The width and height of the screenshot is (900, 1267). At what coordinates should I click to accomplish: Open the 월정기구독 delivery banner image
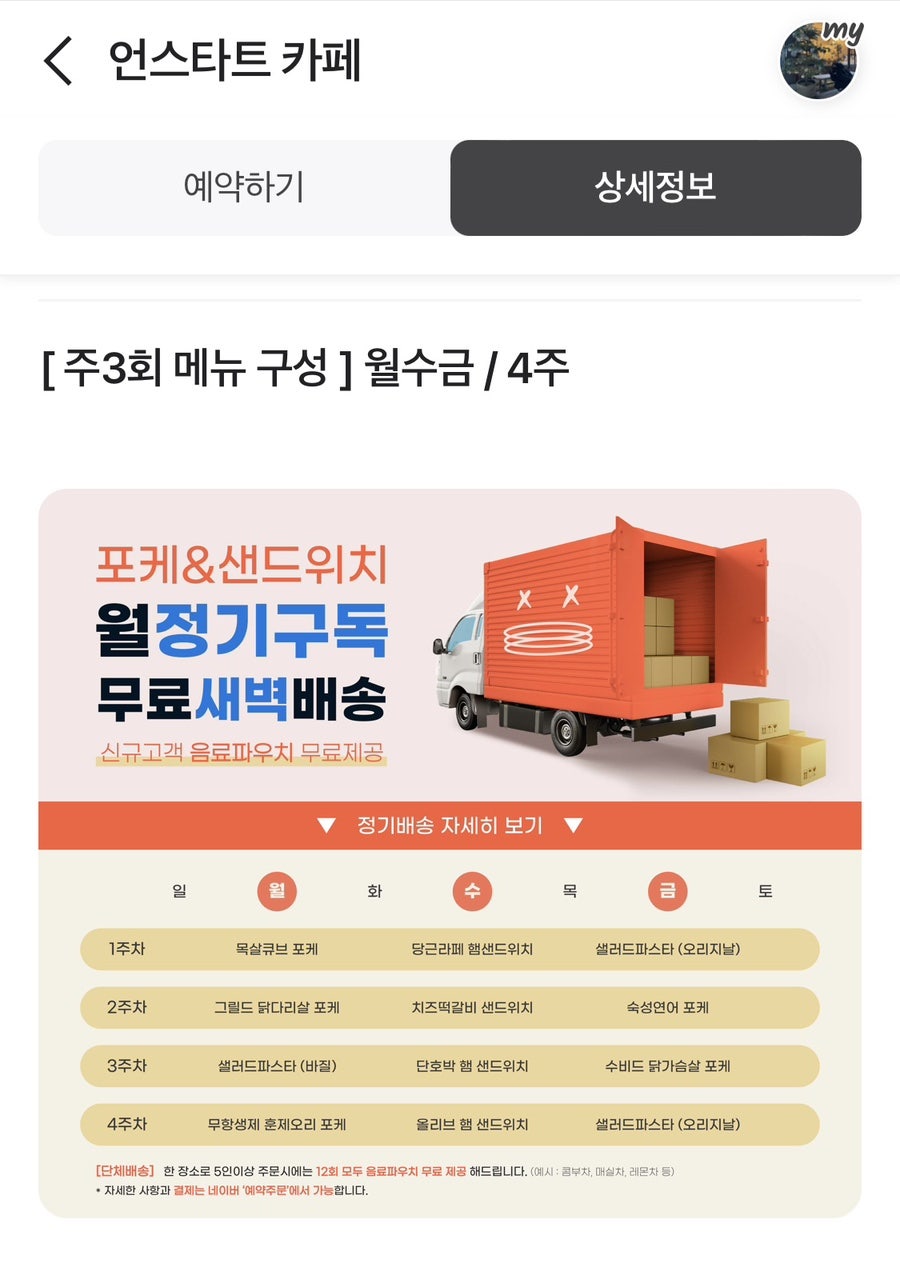[x=449, y=645]
